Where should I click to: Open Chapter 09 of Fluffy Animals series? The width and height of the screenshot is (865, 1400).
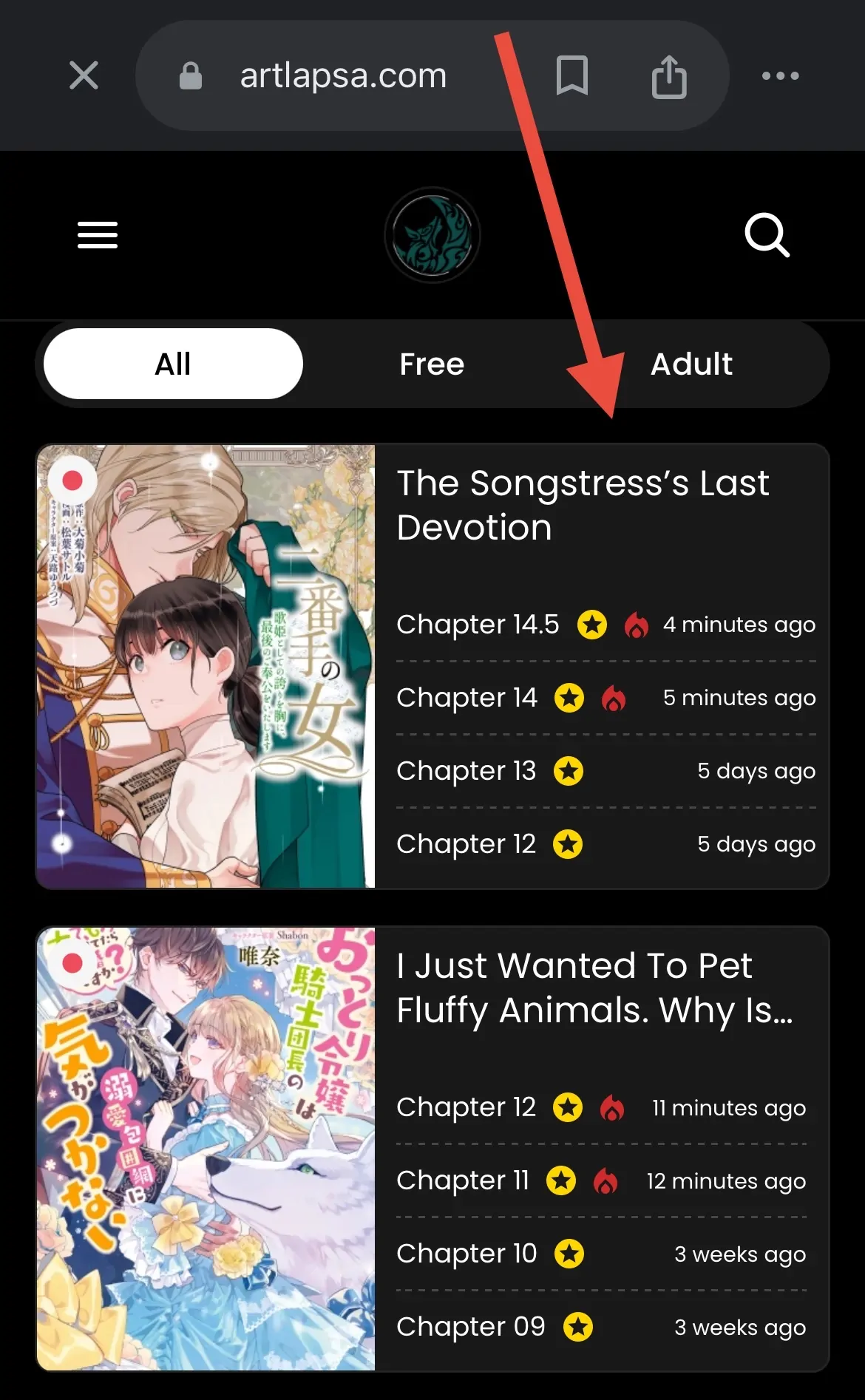(x=471, y=1327)
